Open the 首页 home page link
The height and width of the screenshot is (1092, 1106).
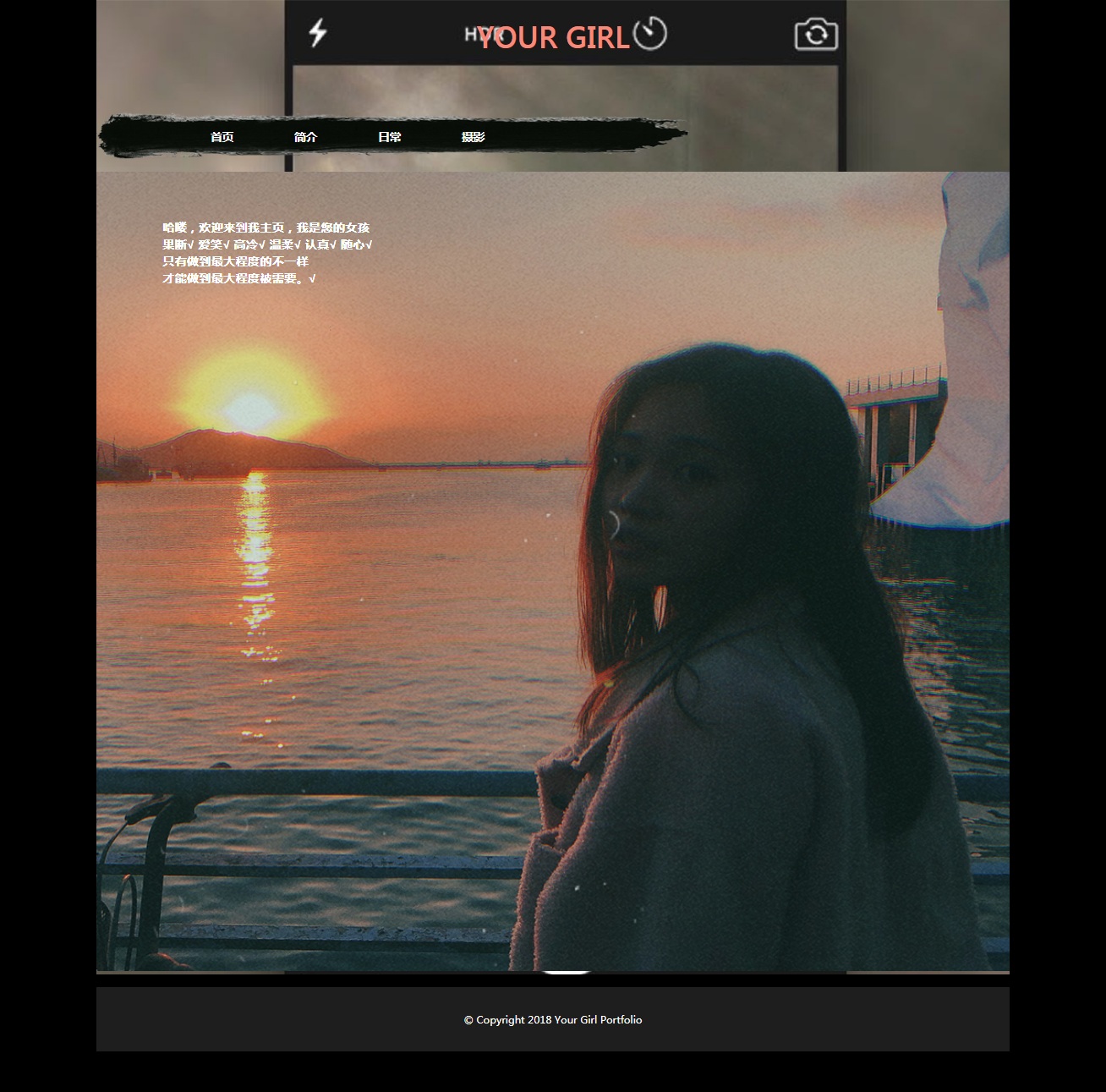pyautogui.click(x=222, y=137)
